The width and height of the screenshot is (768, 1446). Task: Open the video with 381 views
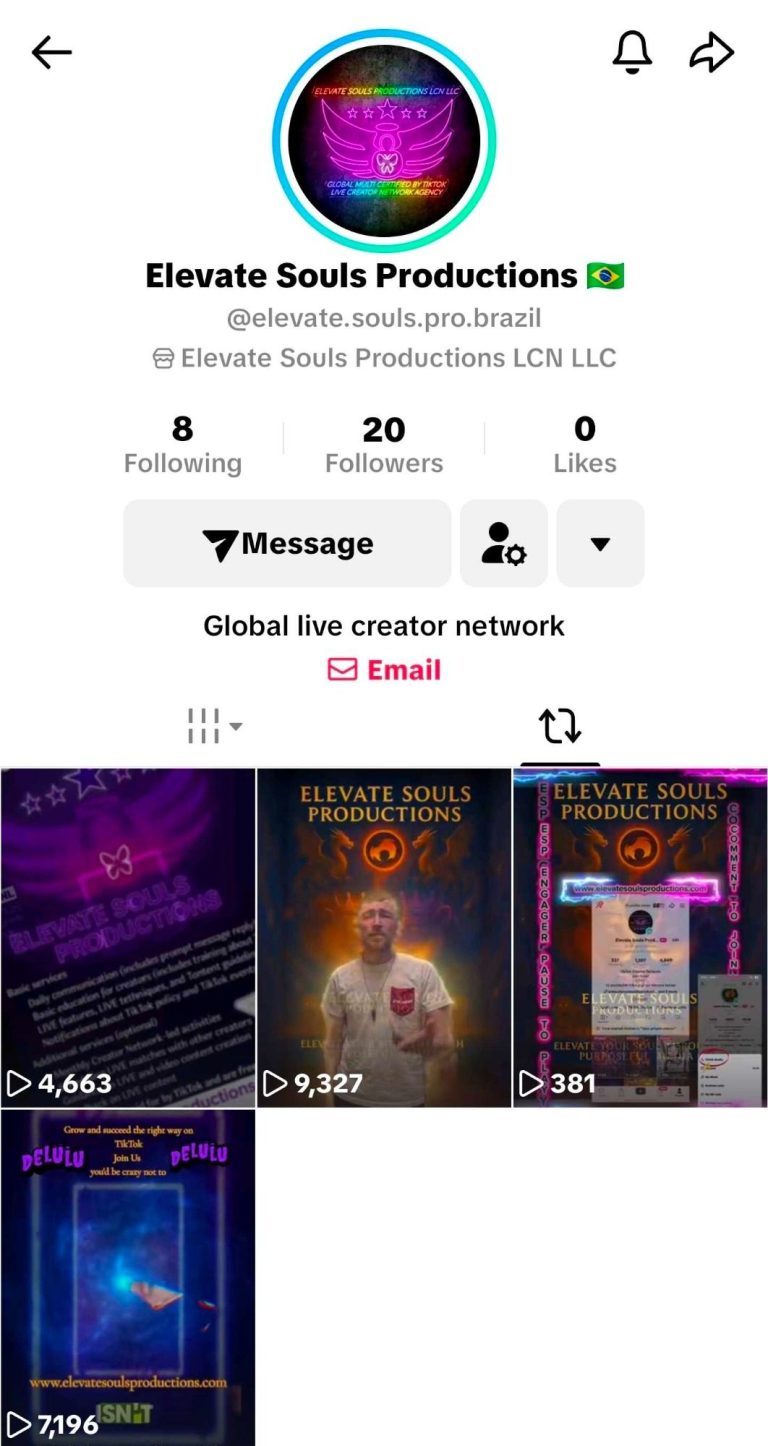[x=640, y=937]
